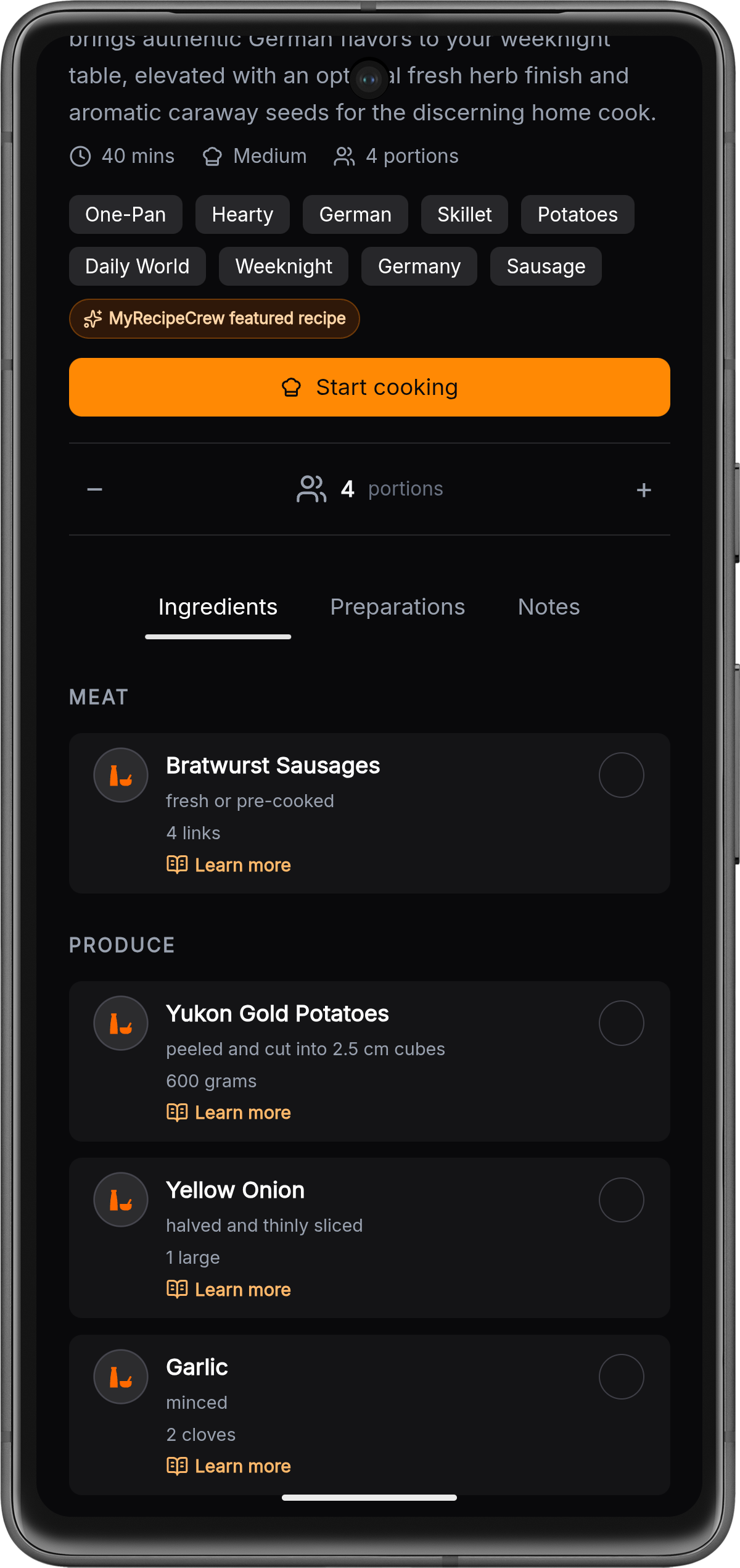
Task: Click the people icon in the portions adjuster
Action: point(311,489)
